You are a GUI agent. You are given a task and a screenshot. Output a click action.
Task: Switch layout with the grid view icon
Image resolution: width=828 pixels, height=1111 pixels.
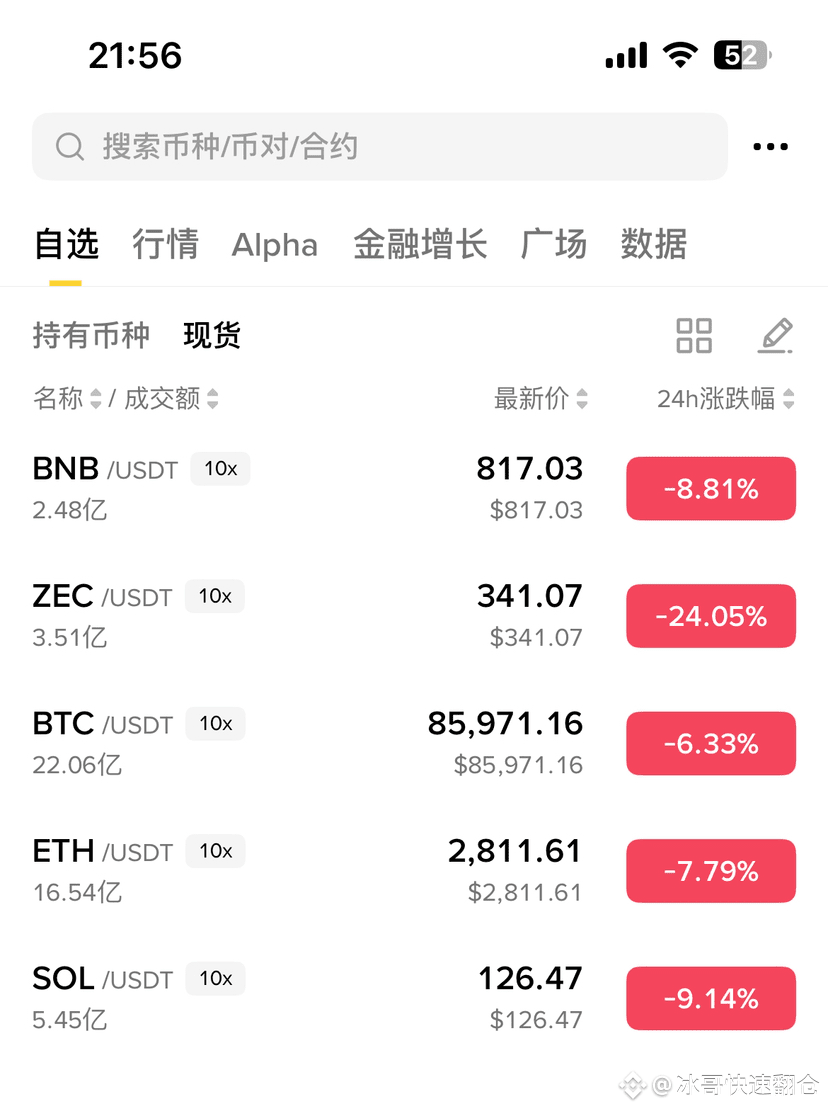[694, 336]
